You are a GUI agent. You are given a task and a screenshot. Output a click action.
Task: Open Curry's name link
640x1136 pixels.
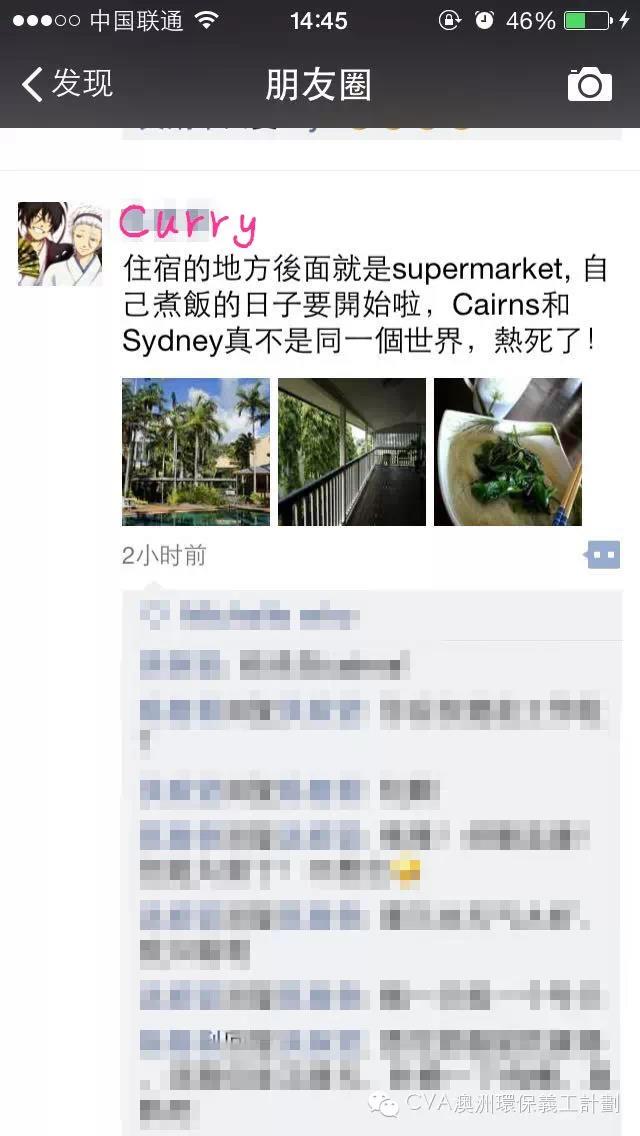pos(187,222)
